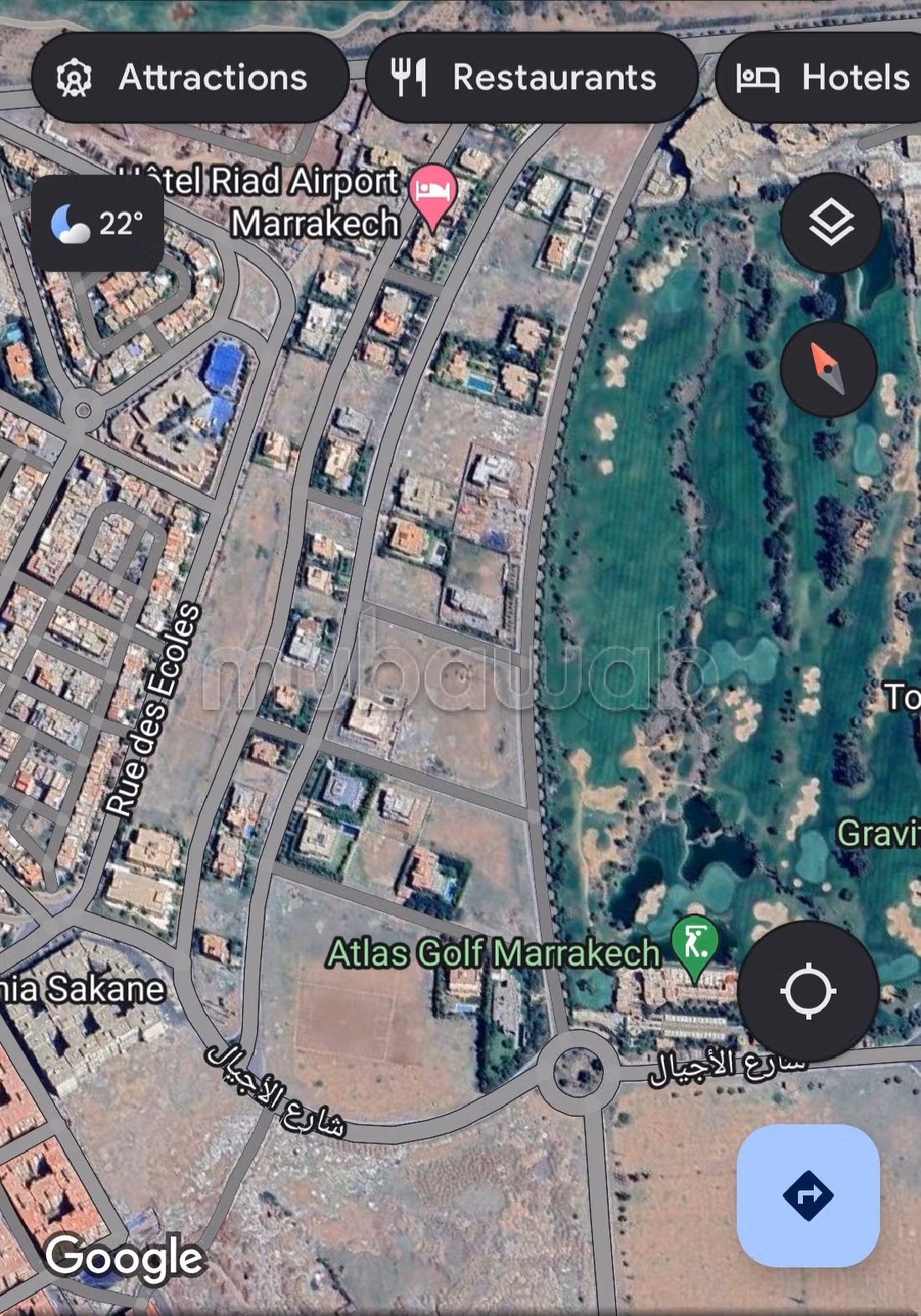Open directions with the blue arrow button

point(807,1195)
